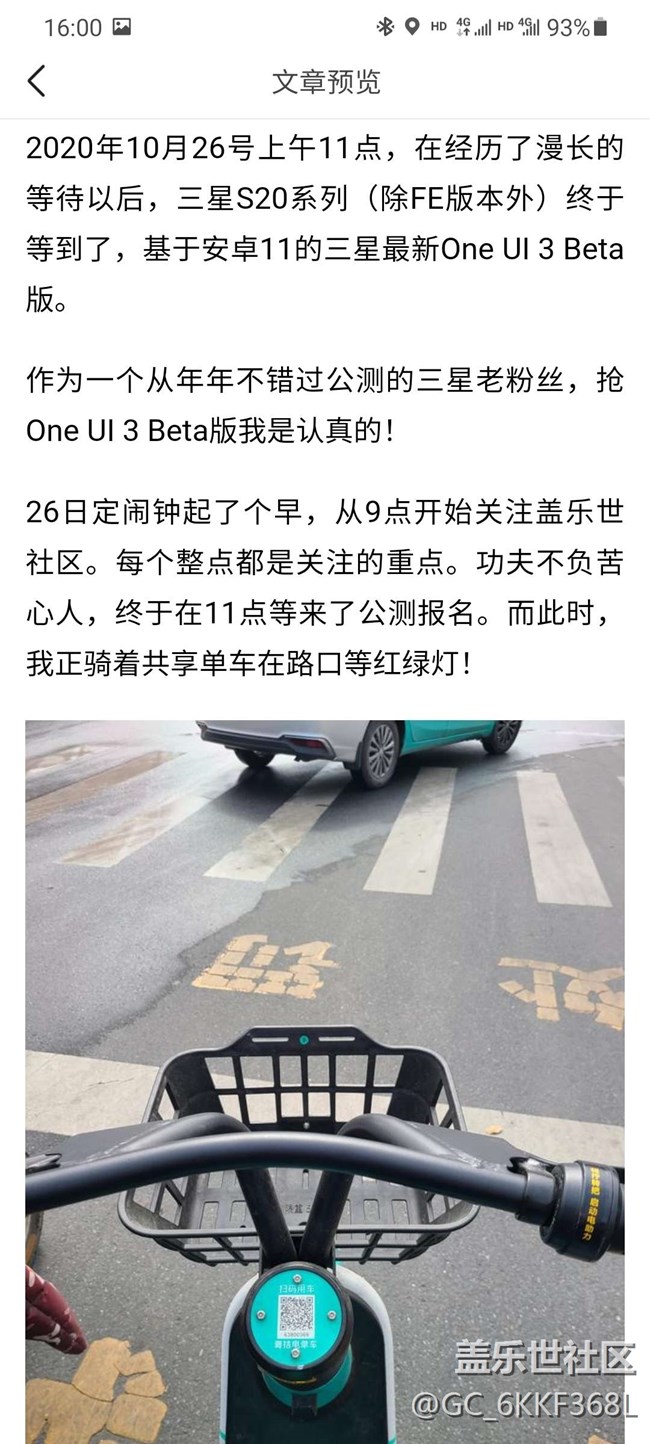Go back from the article preview

(x=37, y=81)
